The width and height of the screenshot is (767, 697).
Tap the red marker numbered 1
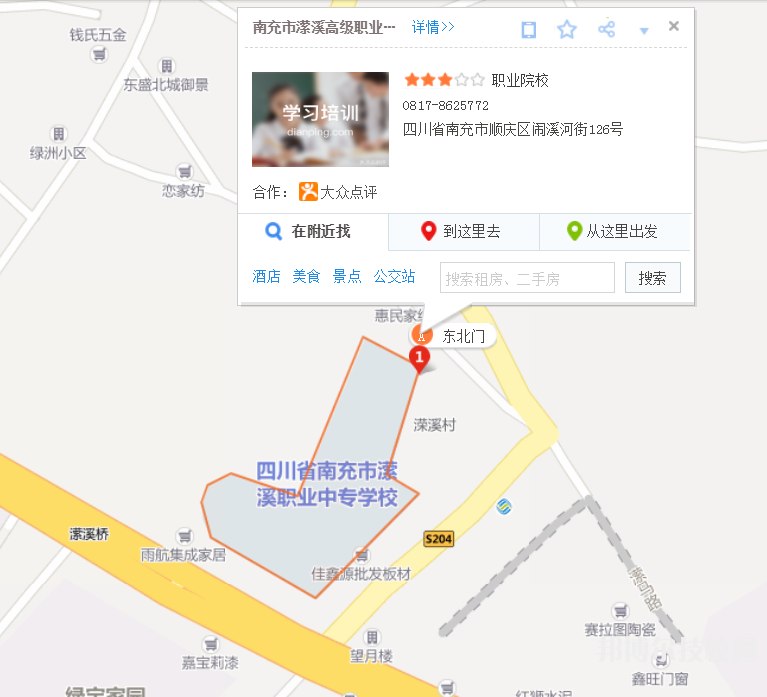[420, 357]
